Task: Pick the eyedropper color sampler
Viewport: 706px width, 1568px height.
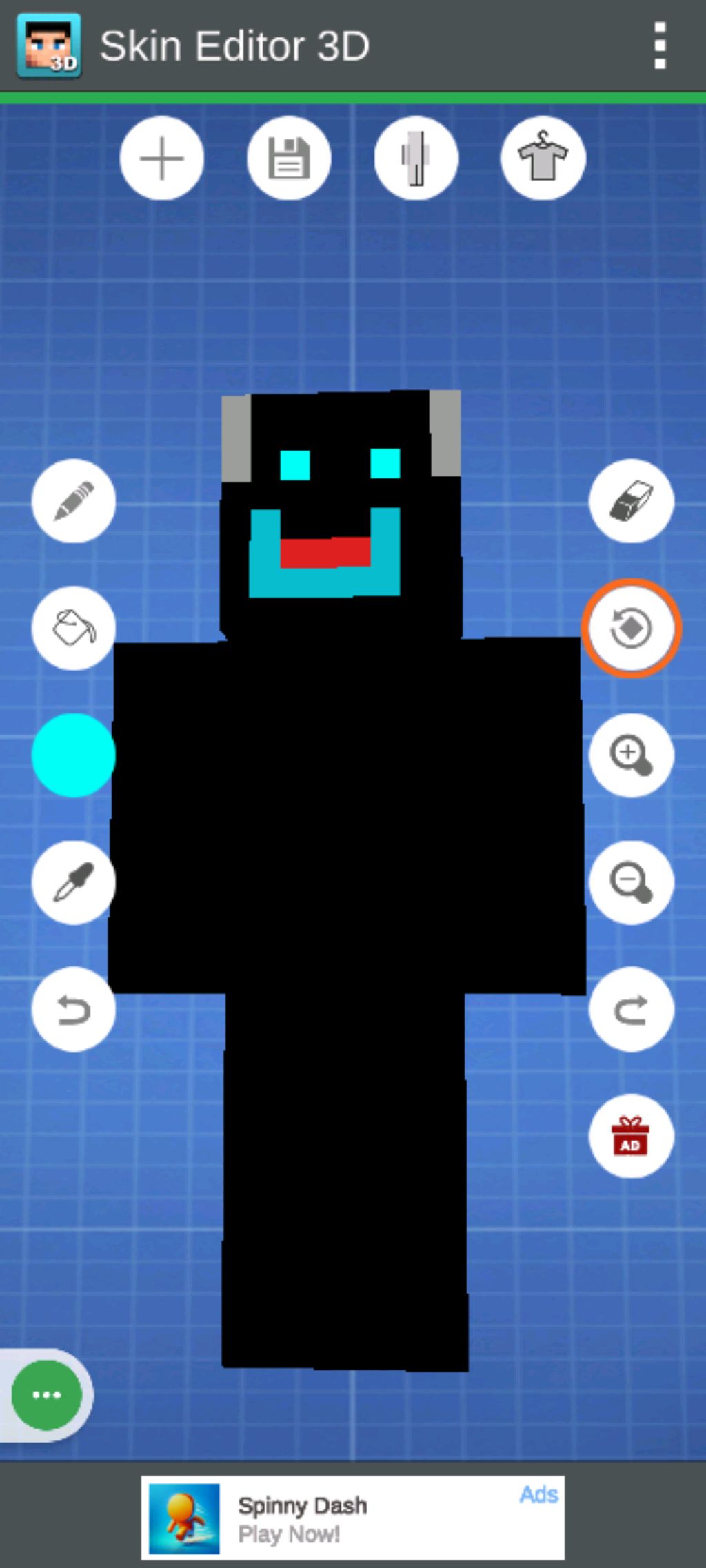Action: coord(74,882)
